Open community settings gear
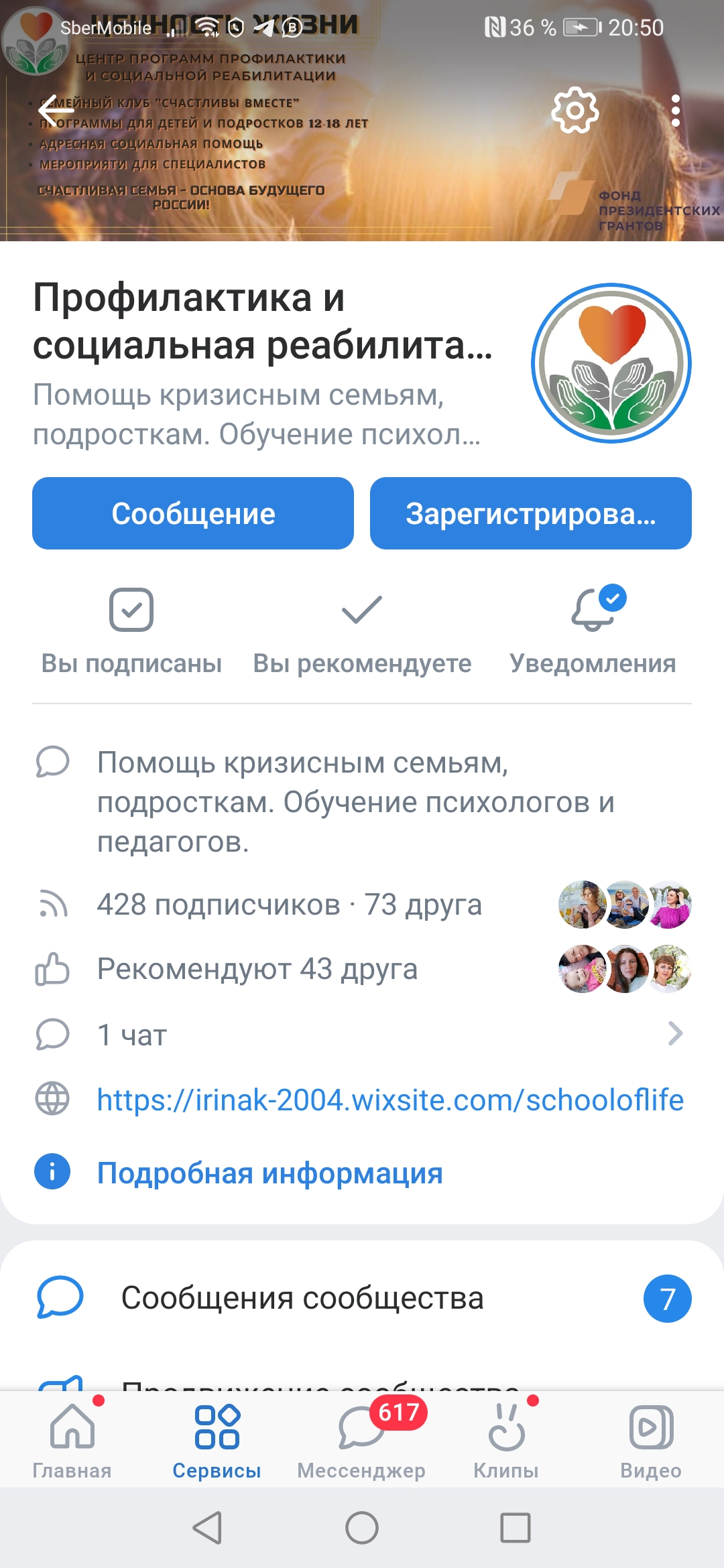The width and height of the screenshot is (724, 1568). click(575, 110)
